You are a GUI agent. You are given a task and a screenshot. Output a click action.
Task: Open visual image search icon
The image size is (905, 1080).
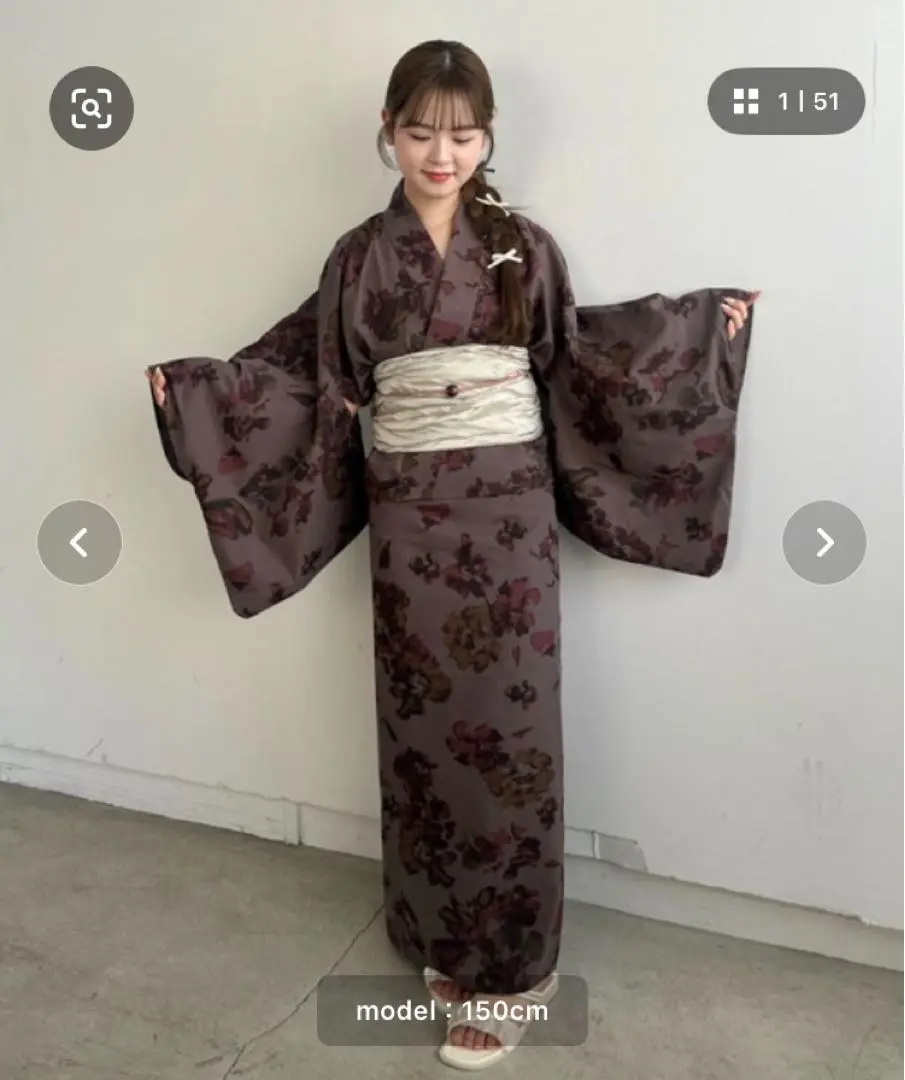pyautogui.click(x=91, y=108)
